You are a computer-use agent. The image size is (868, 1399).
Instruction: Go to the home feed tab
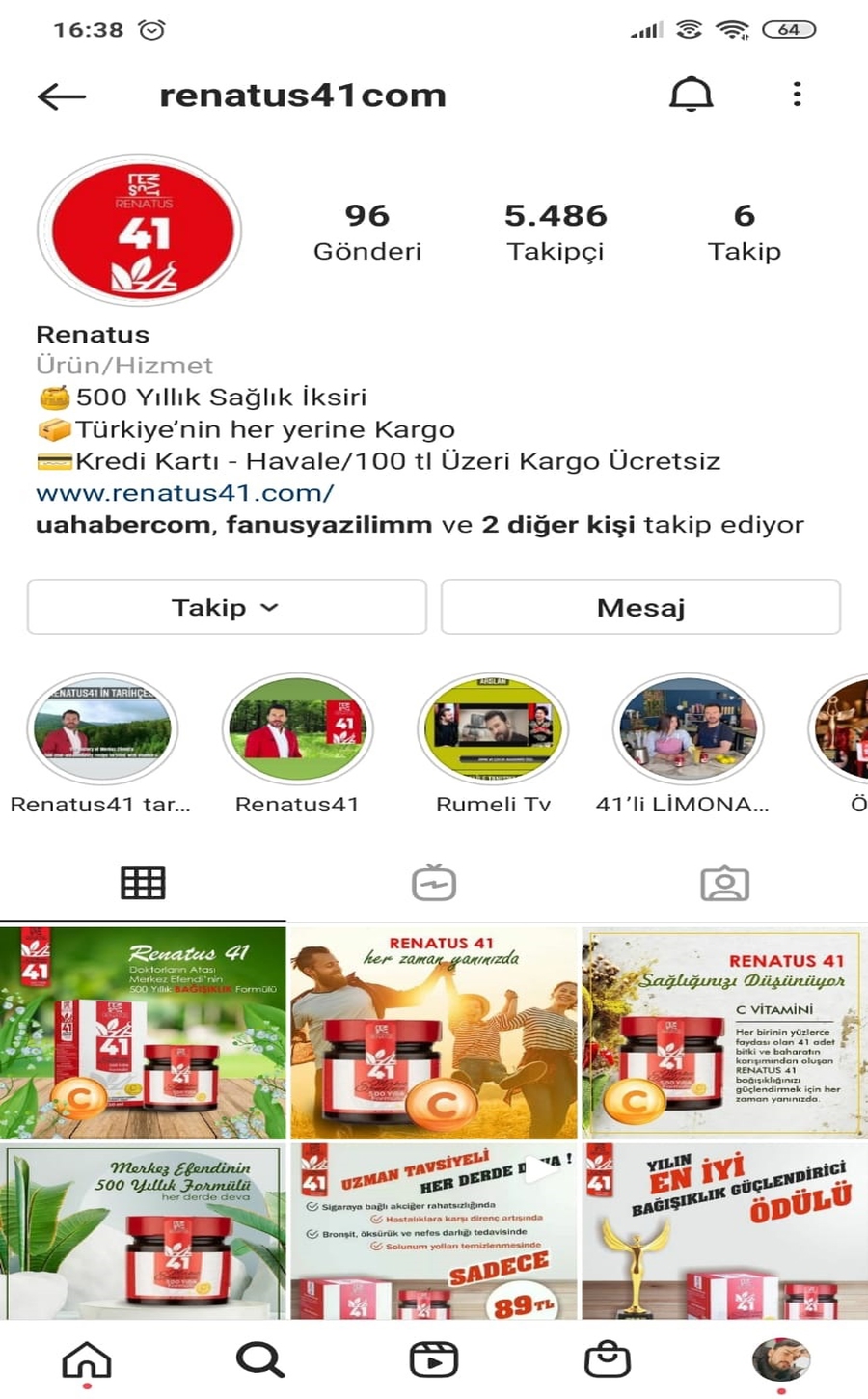87,1359
